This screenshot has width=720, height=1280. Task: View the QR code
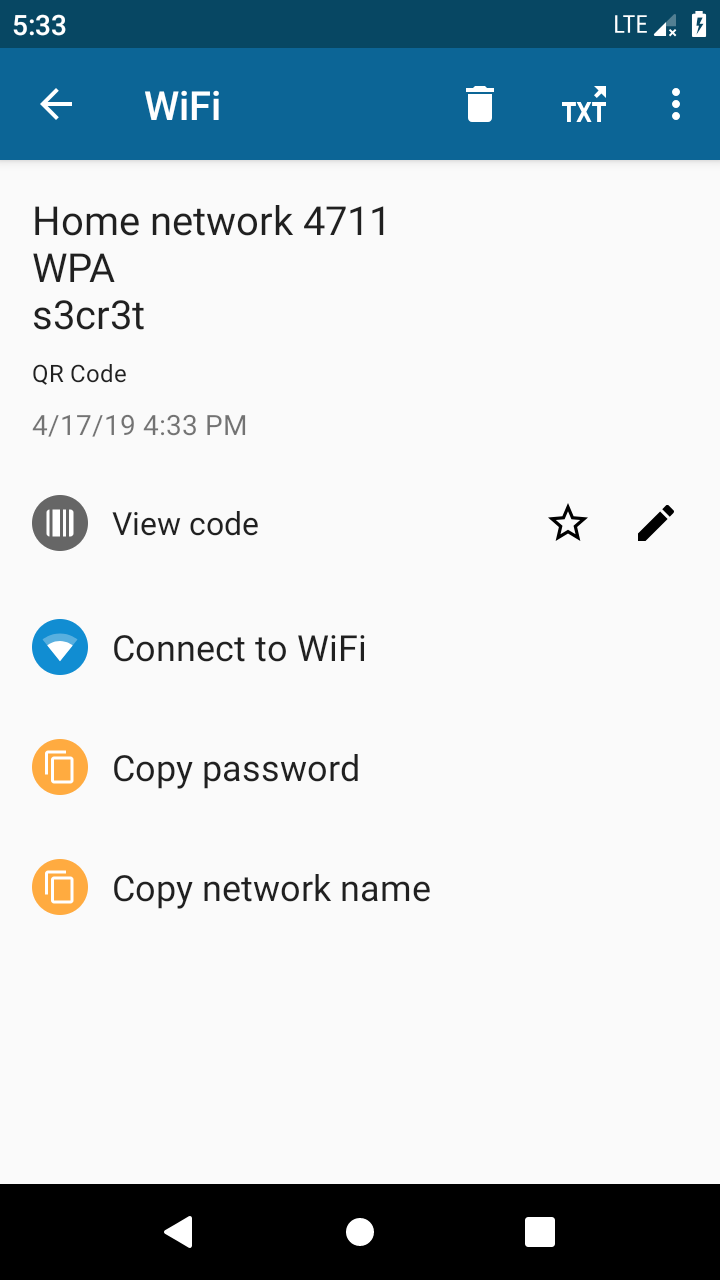click(185, 524)
